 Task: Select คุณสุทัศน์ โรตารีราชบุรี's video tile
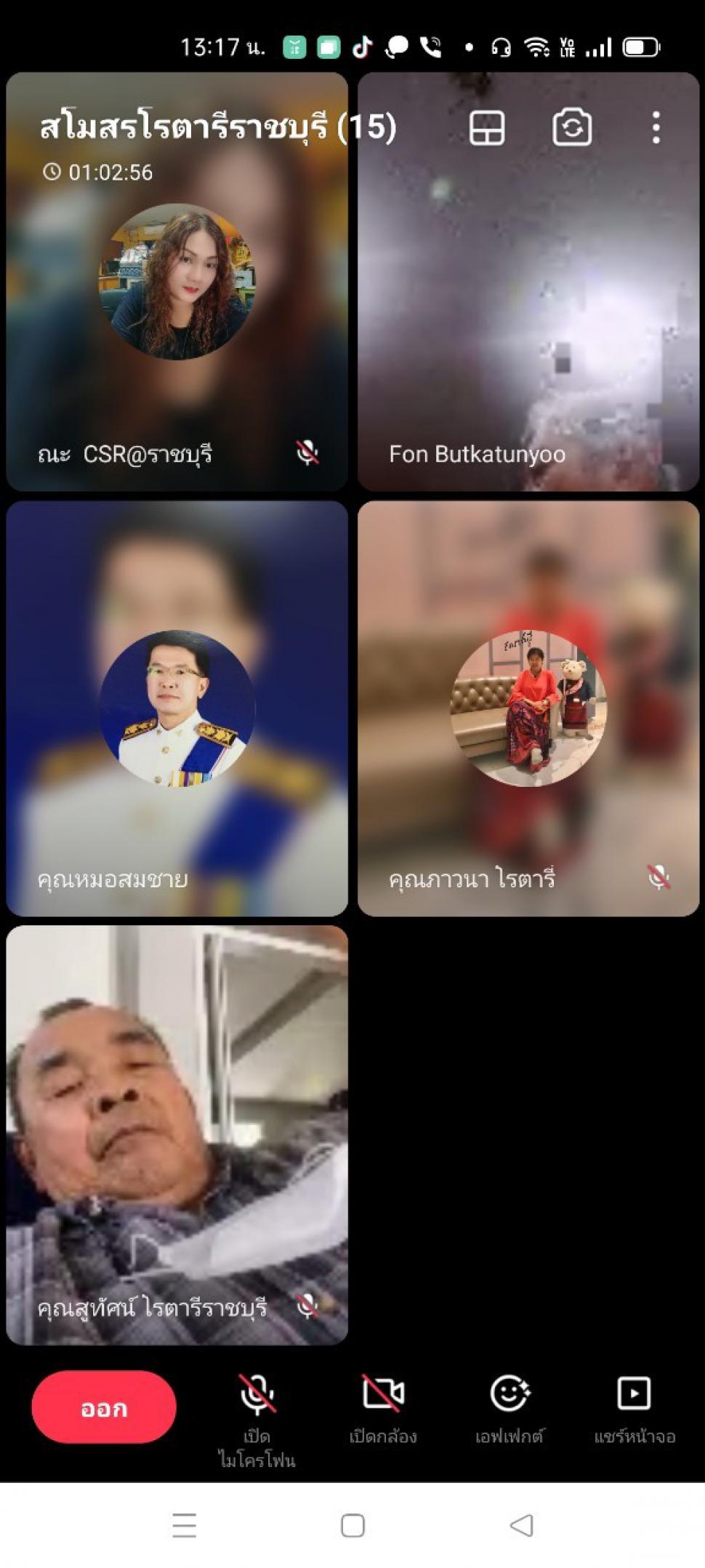177,1135
